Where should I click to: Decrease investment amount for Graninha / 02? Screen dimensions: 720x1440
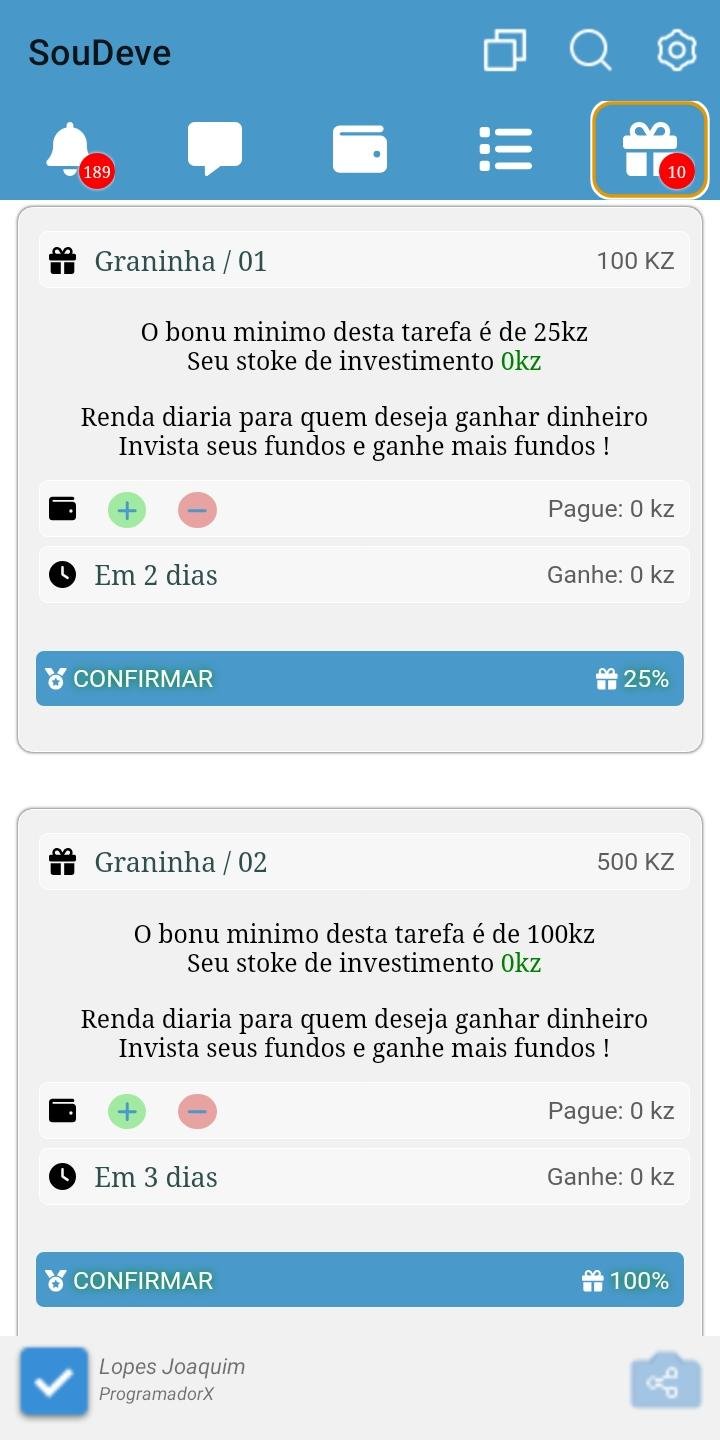point(197,1111)
